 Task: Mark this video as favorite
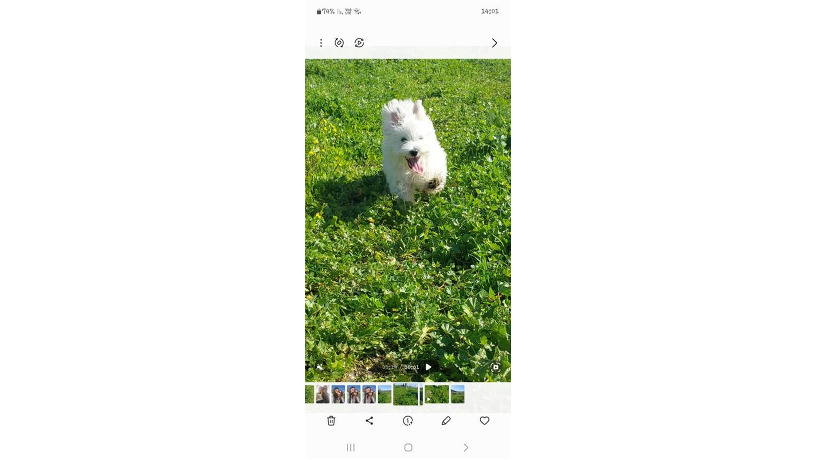click(484, 421)
